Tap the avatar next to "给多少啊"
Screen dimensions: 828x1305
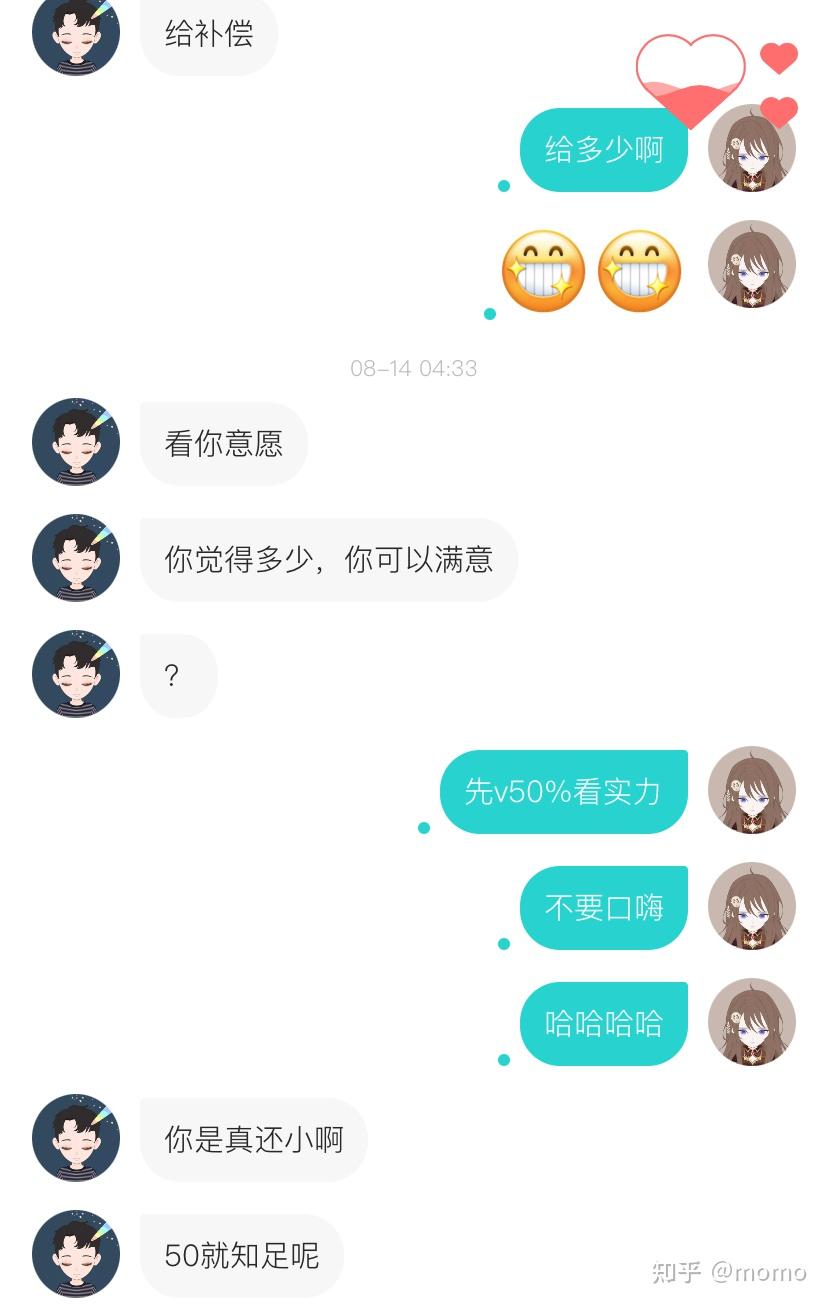[x=751, y=149]
